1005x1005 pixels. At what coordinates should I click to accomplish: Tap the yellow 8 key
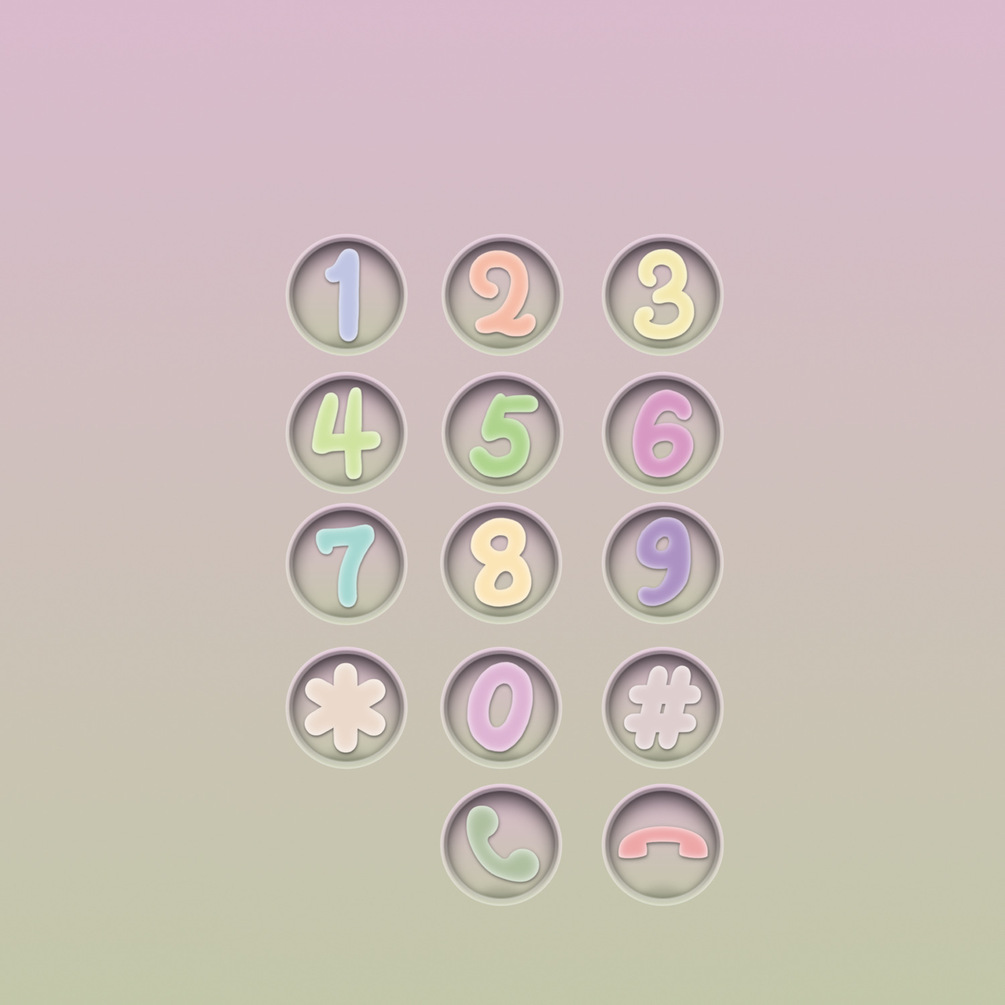click(x=502, y=564)
